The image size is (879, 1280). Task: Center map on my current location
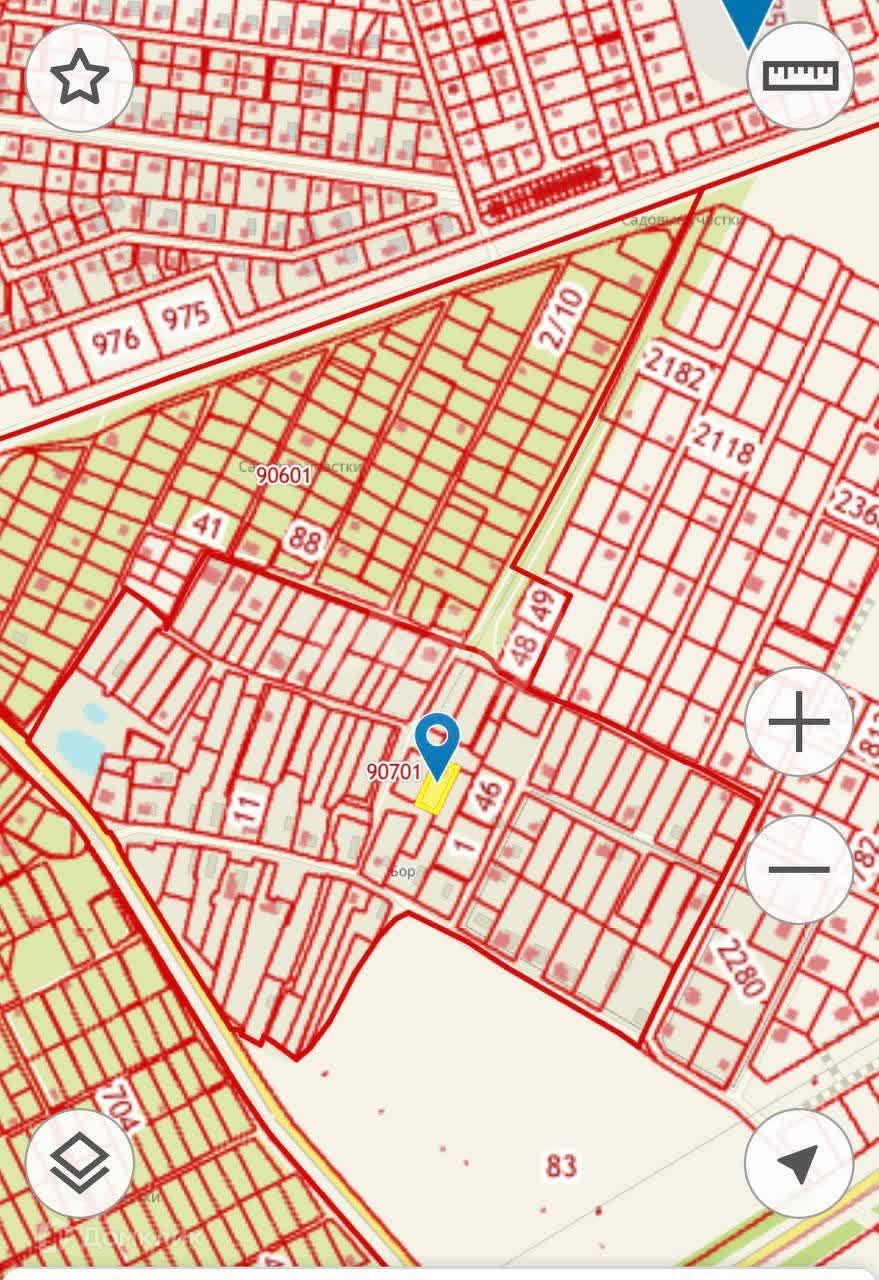(x=799, y=1163)
